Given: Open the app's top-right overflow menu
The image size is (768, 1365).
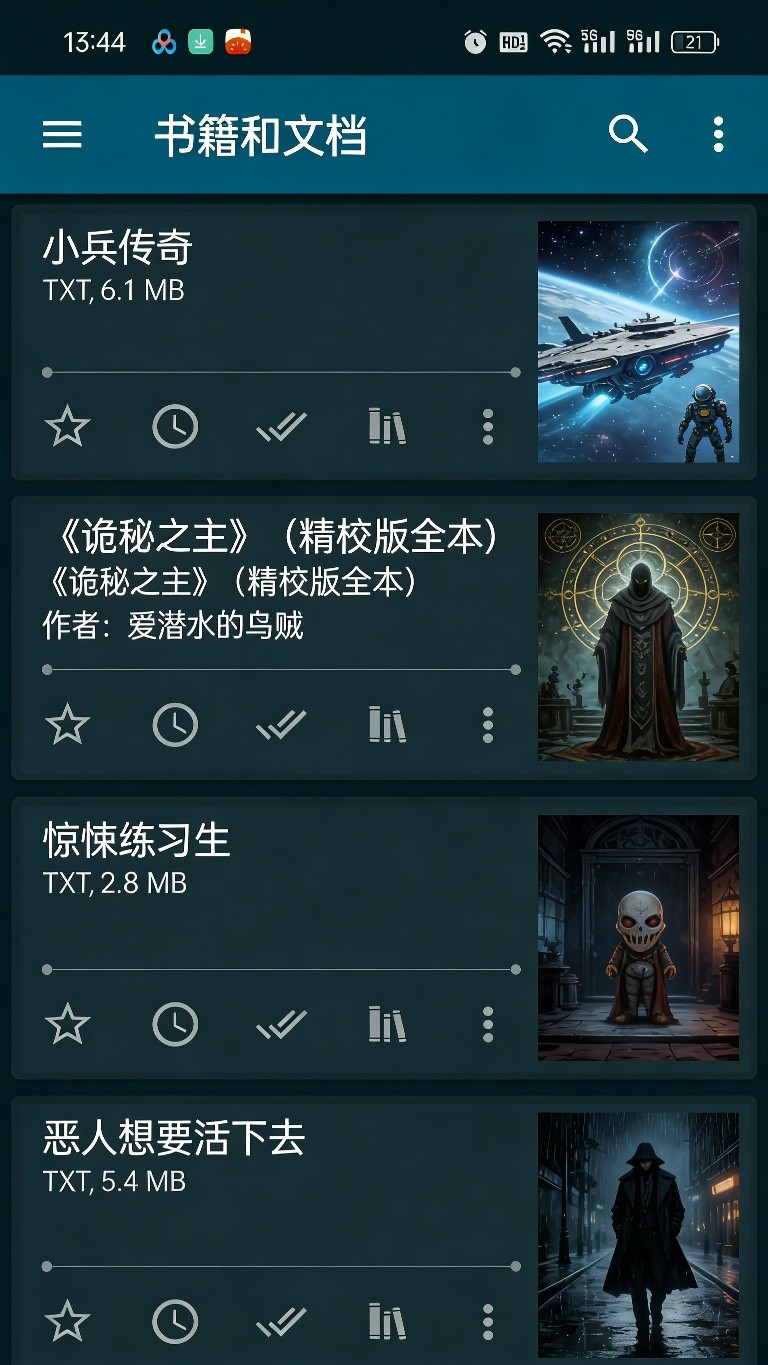Looking at the screenshot, I should point(717,134).
